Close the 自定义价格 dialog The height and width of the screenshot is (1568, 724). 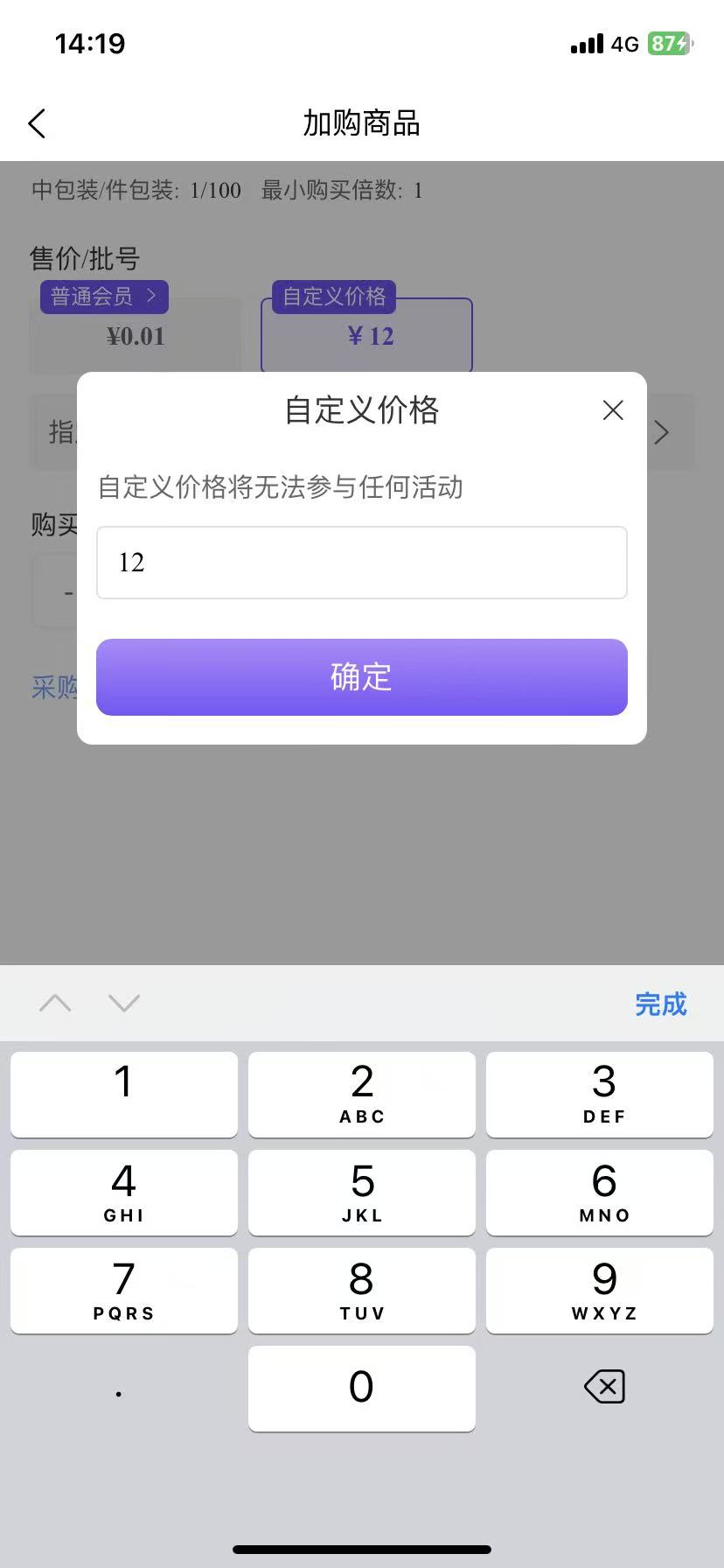click(x=613, y=410)
